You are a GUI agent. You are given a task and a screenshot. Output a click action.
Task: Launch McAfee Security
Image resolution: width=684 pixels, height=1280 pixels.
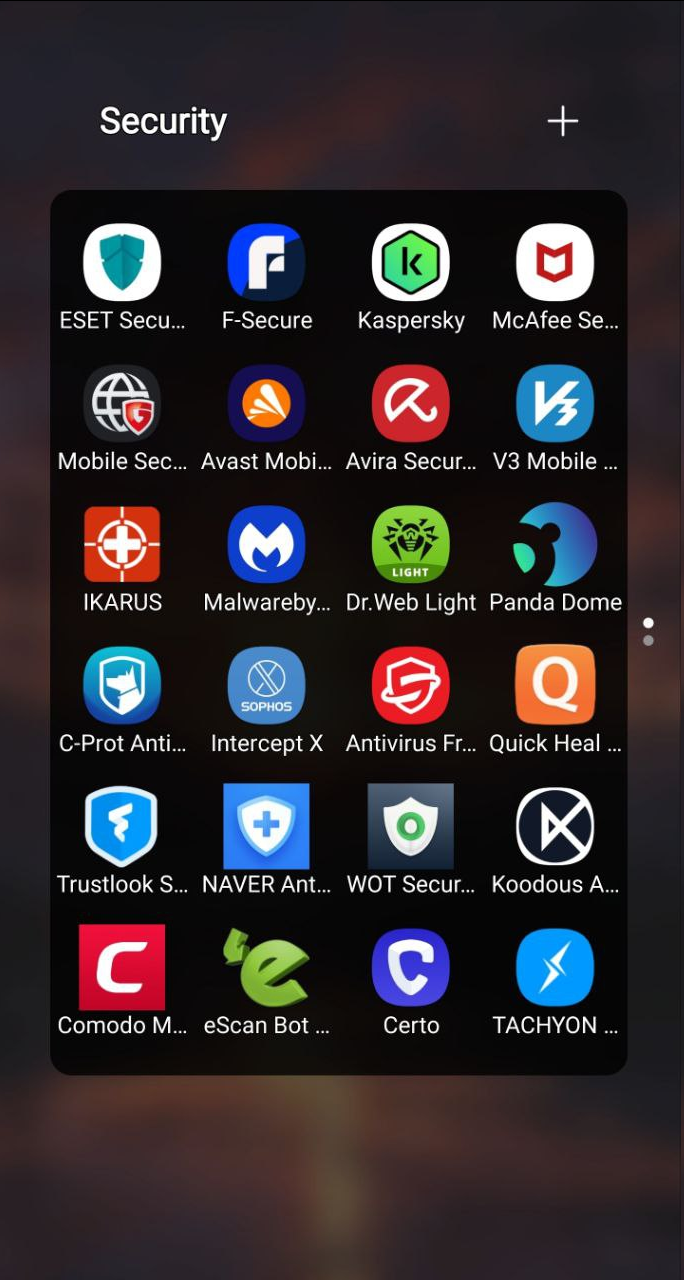[x=555, y=263]
